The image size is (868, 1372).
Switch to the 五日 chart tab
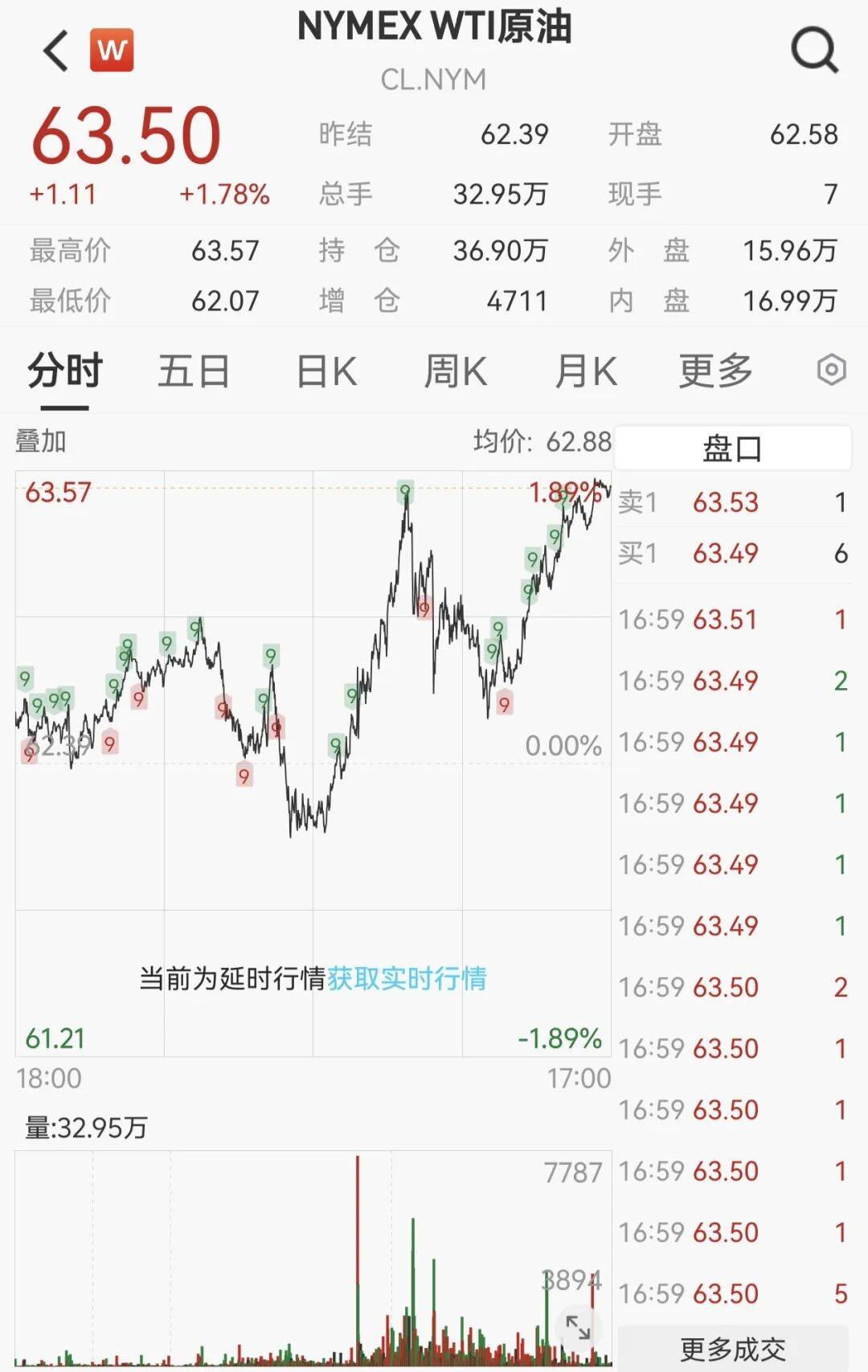(x=194, y=372)
